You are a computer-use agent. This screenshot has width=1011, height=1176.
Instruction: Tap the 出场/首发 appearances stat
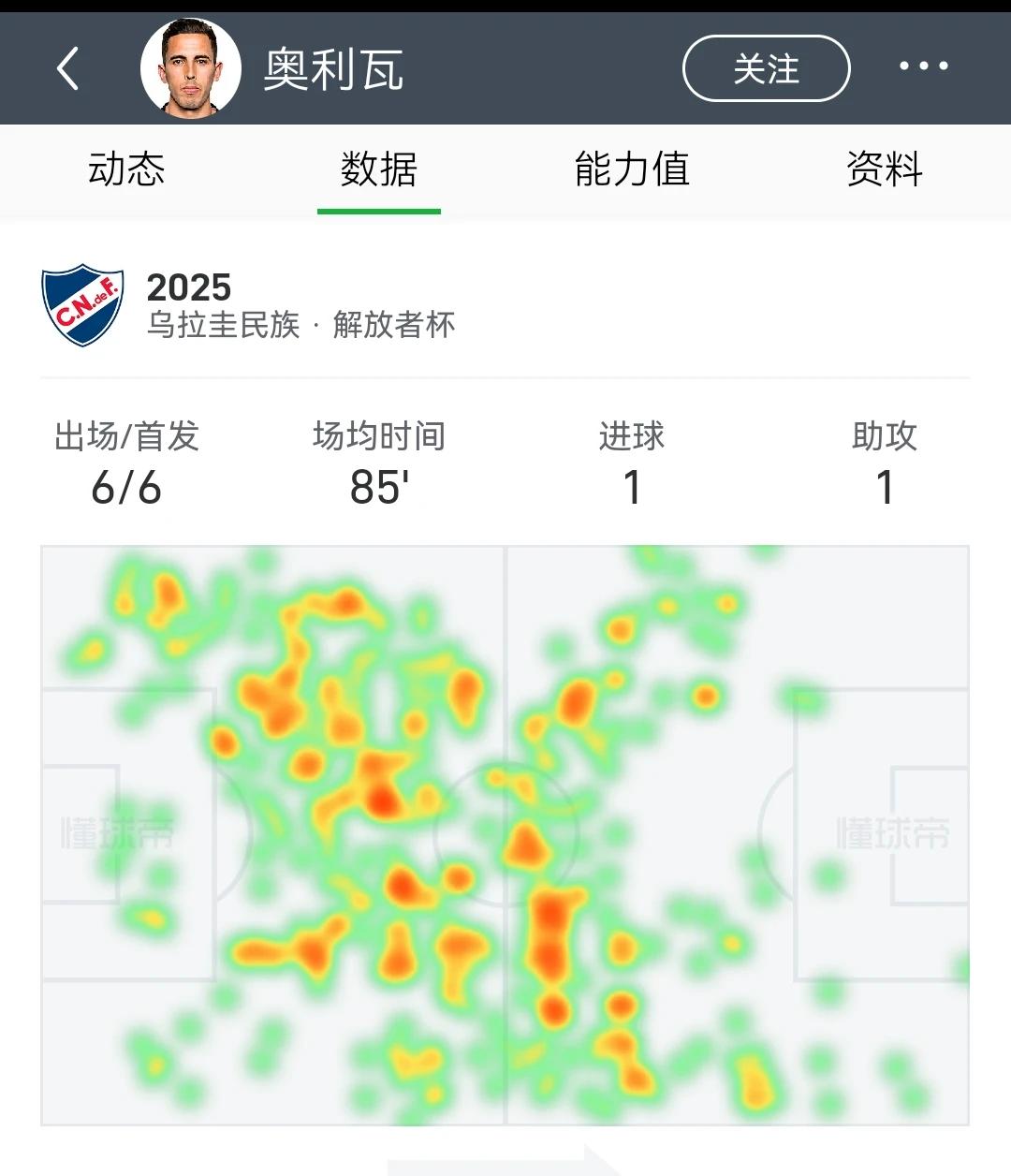click(126, 461)
